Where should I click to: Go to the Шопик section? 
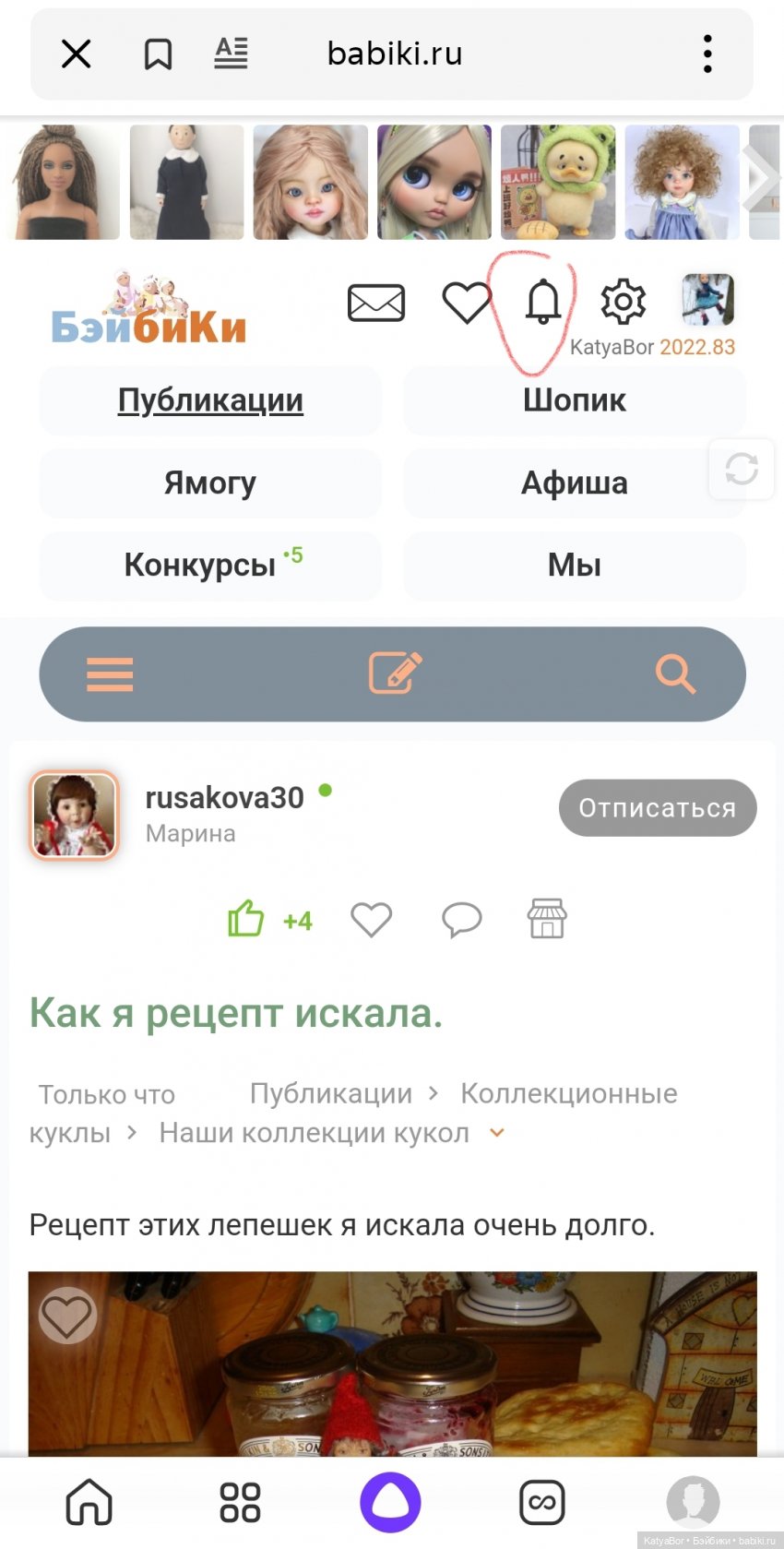574,400
